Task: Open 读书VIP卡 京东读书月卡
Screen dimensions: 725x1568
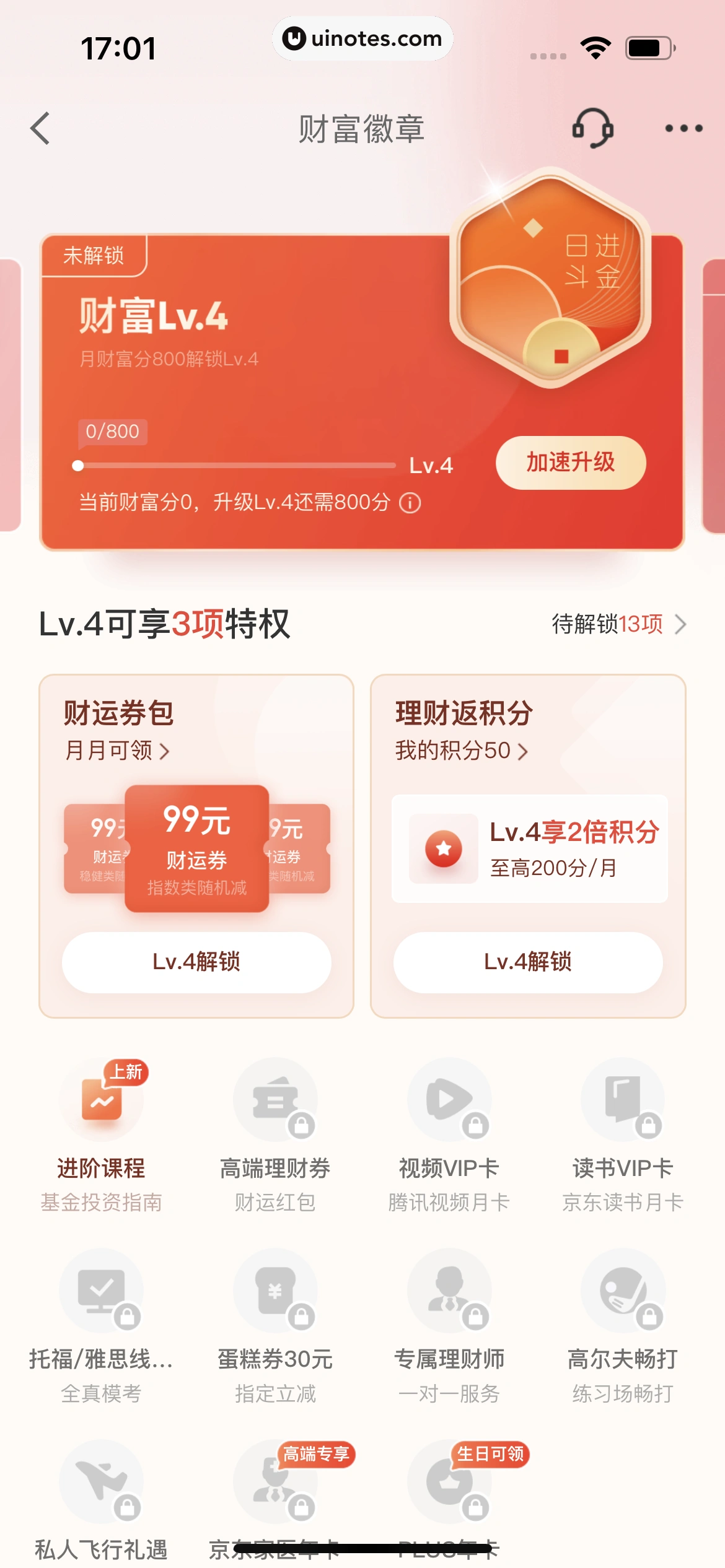Action: pos(622,1133)
